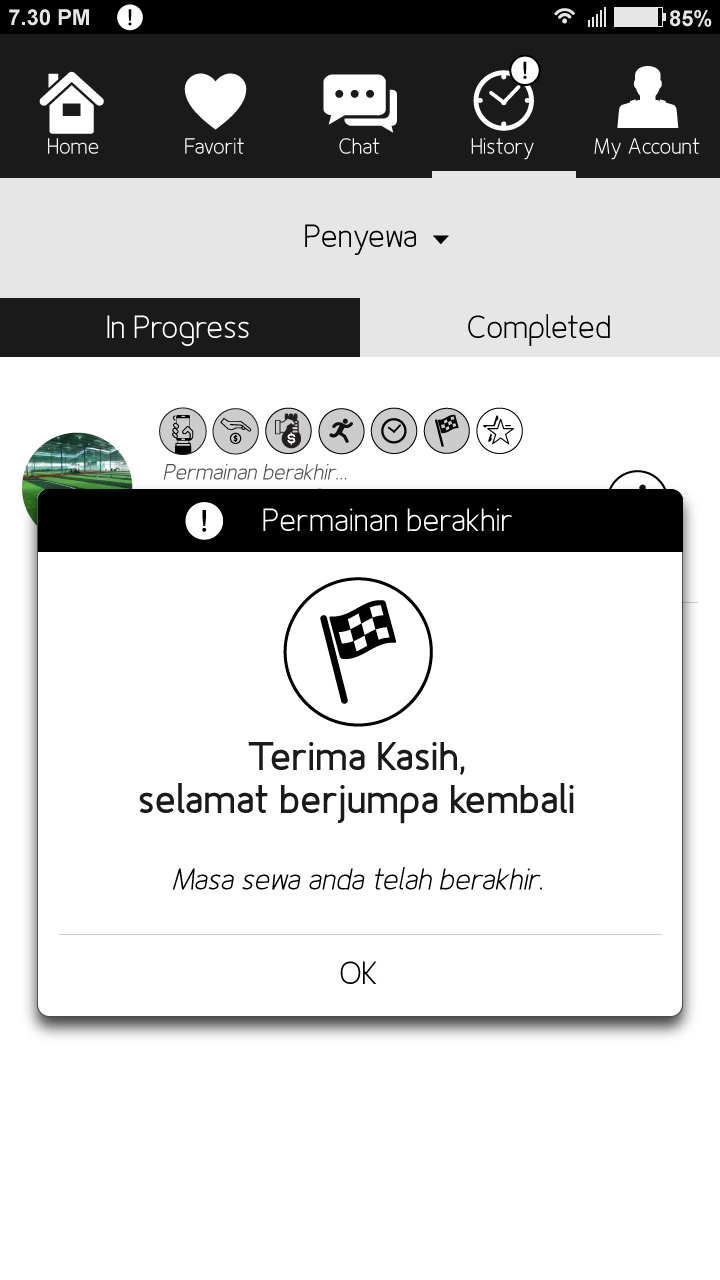Switch to the Completed tab
The image size is (720, 1280).
click(x=539, y=327)
